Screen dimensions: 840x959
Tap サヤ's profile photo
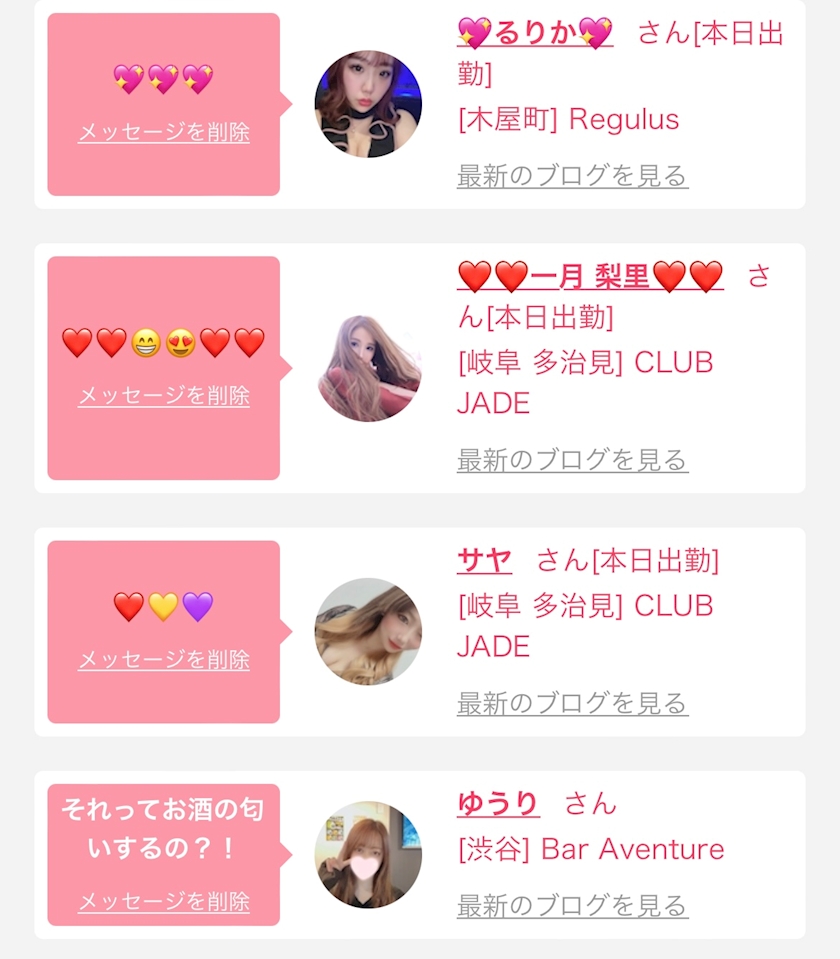368,631
